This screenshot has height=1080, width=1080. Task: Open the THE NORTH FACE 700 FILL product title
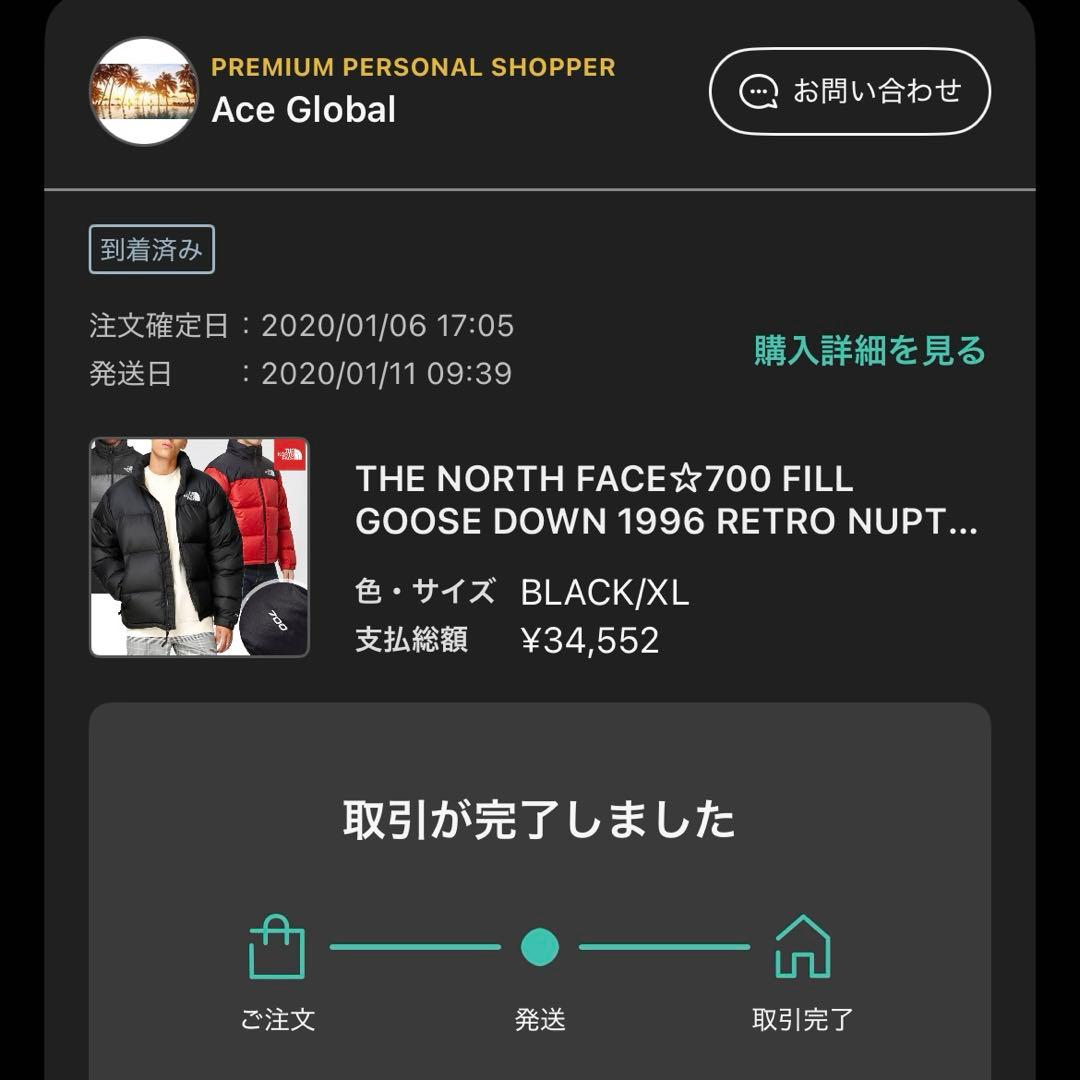[x=665, y=501]
